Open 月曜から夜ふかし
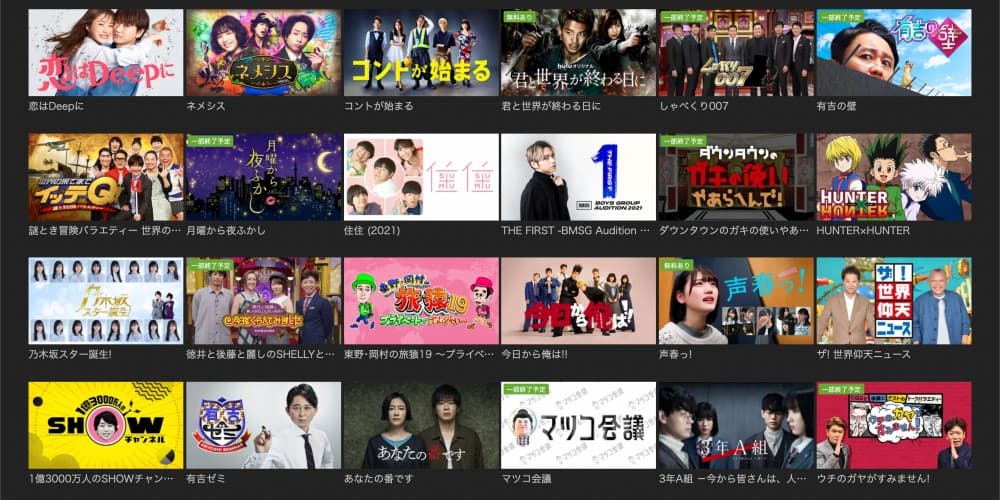 click(x=263, y=177)
